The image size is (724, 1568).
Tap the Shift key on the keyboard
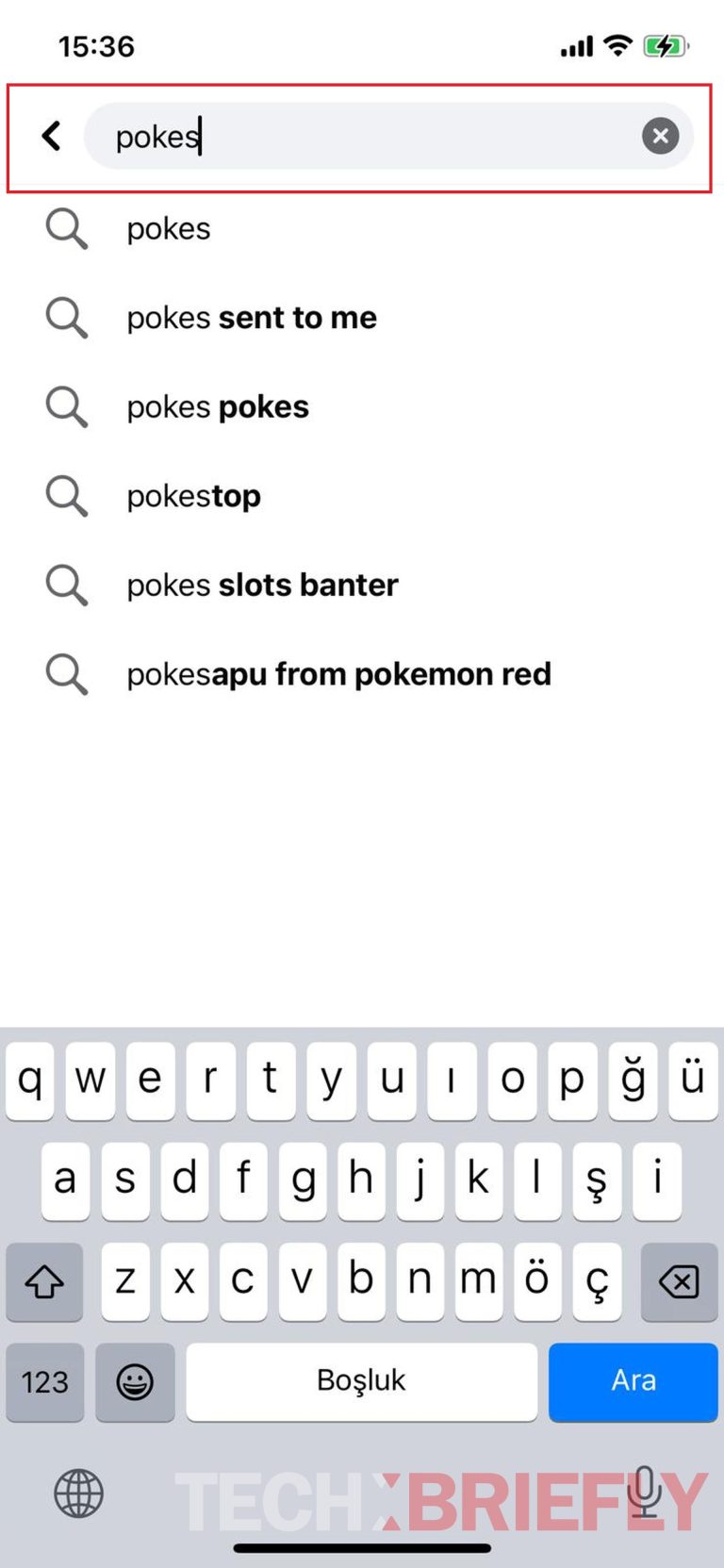[44, 1282]
